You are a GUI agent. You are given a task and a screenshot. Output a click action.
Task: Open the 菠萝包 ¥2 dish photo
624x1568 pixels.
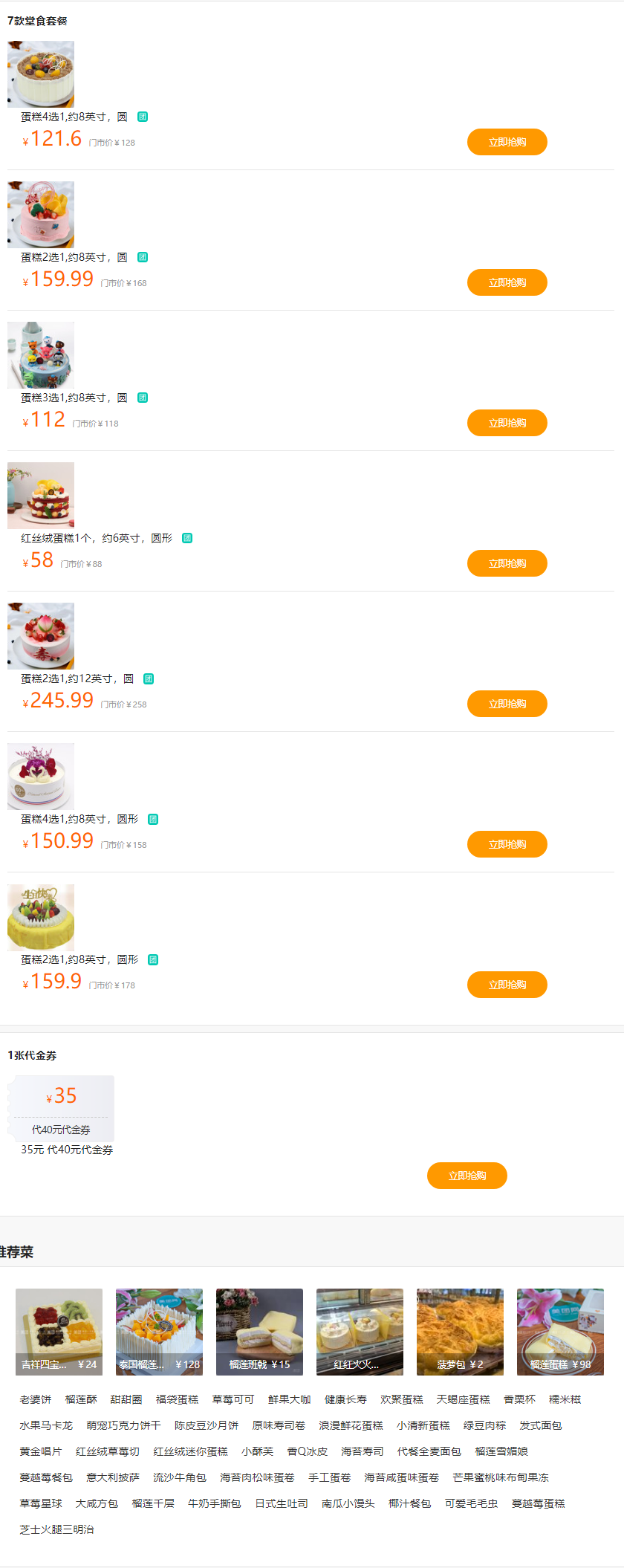(x=460, y=1332)
